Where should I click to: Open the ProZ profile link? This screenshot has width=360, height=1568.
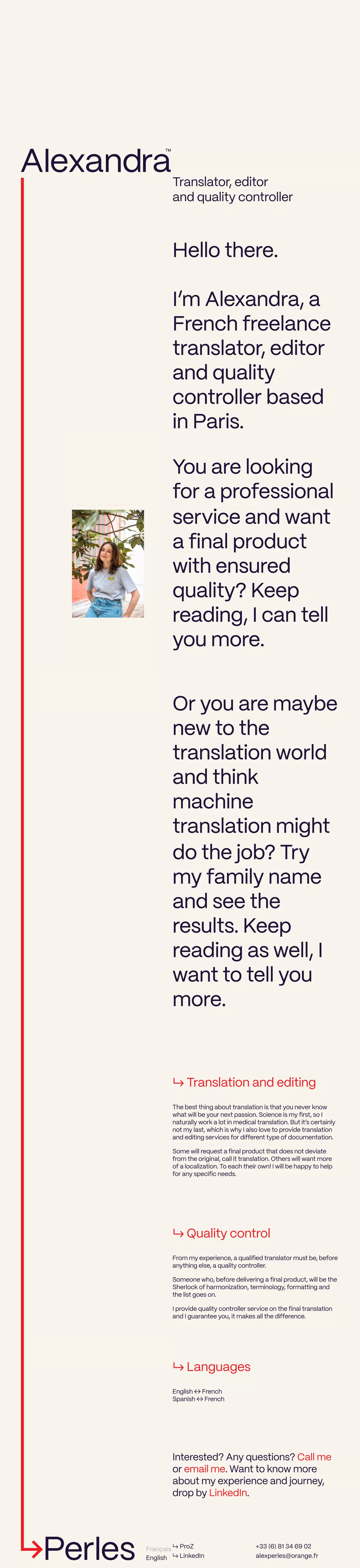pos(186,1546)
